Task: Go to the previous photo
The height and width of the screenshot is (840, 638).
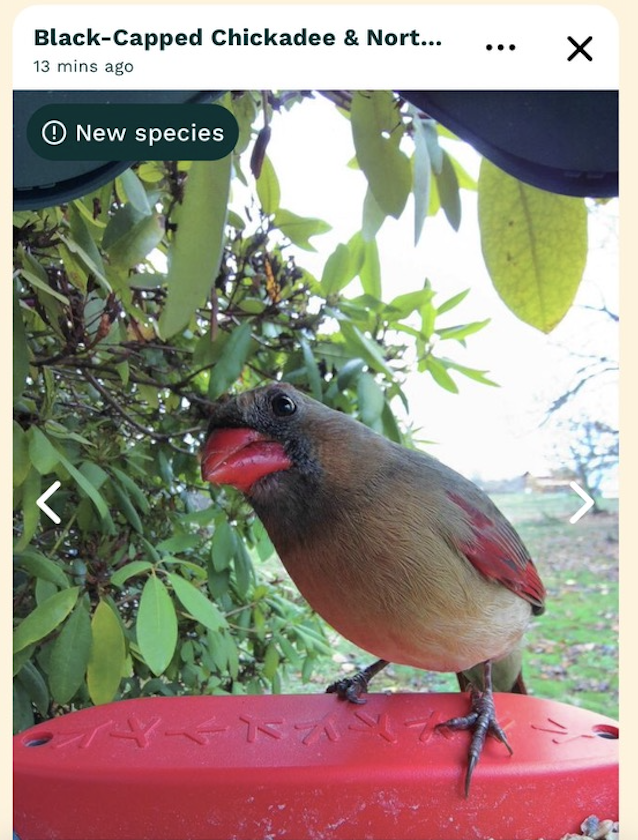Action: click(48, 502)
